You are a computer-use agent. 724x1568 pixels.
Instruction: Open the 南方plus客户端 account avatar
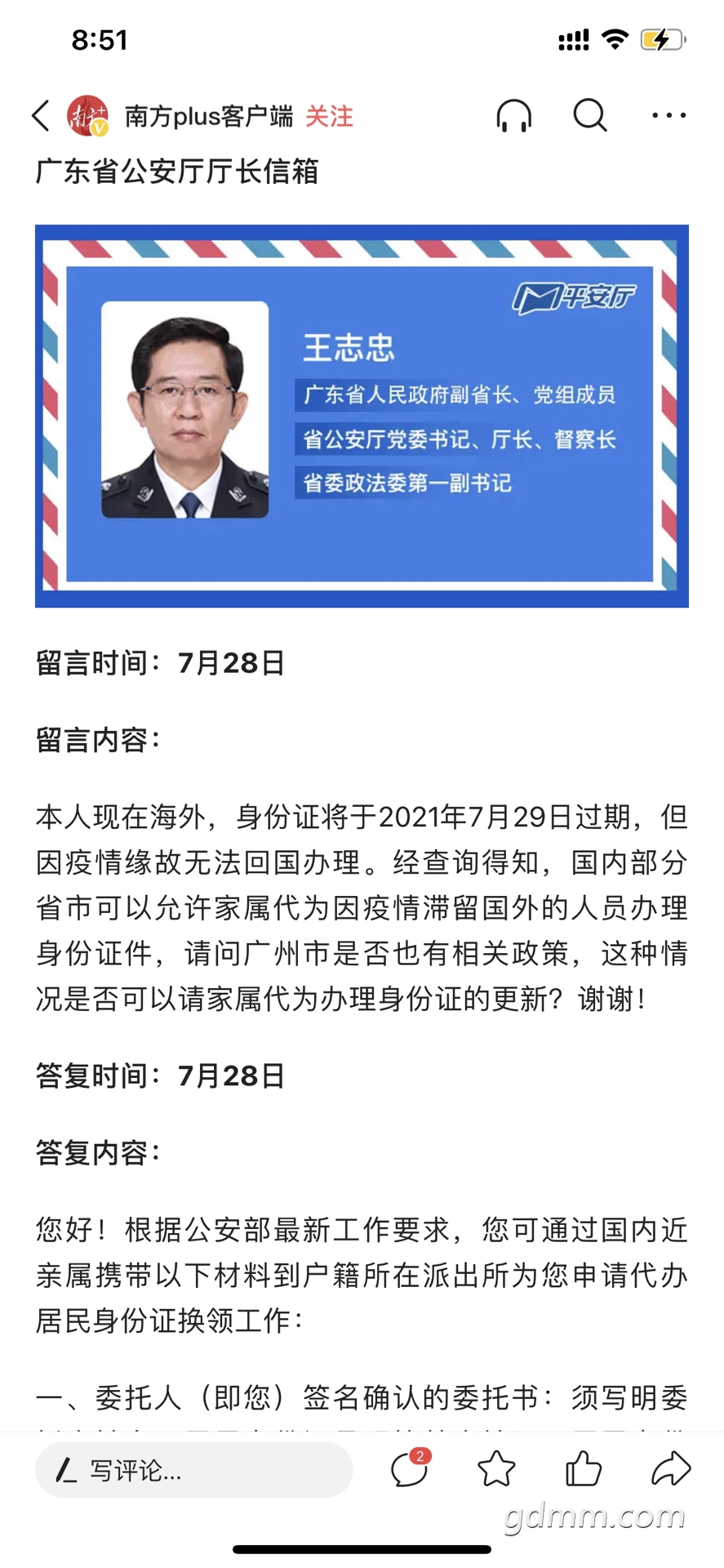pos(87,116)
